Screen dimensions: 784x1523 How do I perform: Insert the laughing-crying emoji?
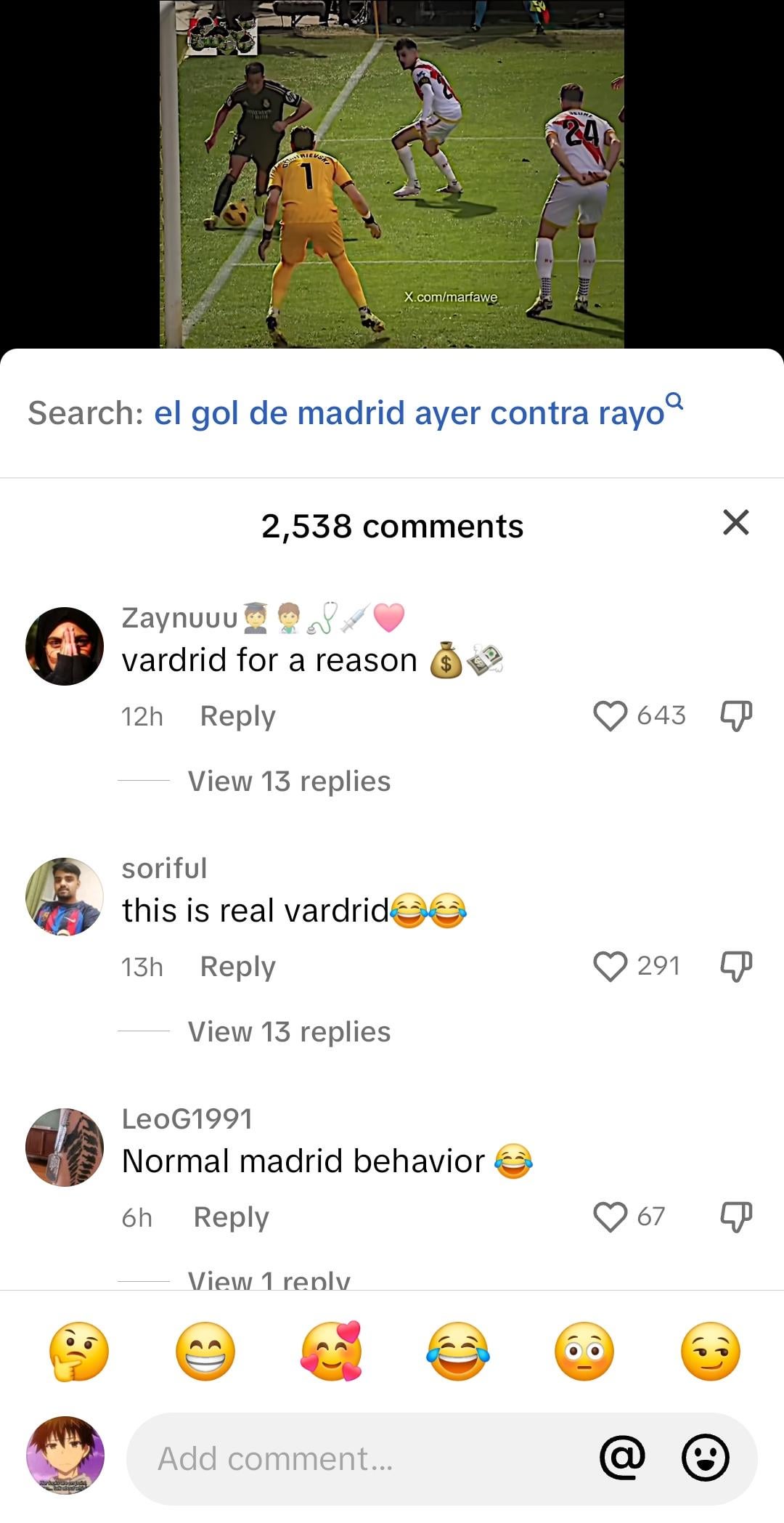[x=458, y=1352]
